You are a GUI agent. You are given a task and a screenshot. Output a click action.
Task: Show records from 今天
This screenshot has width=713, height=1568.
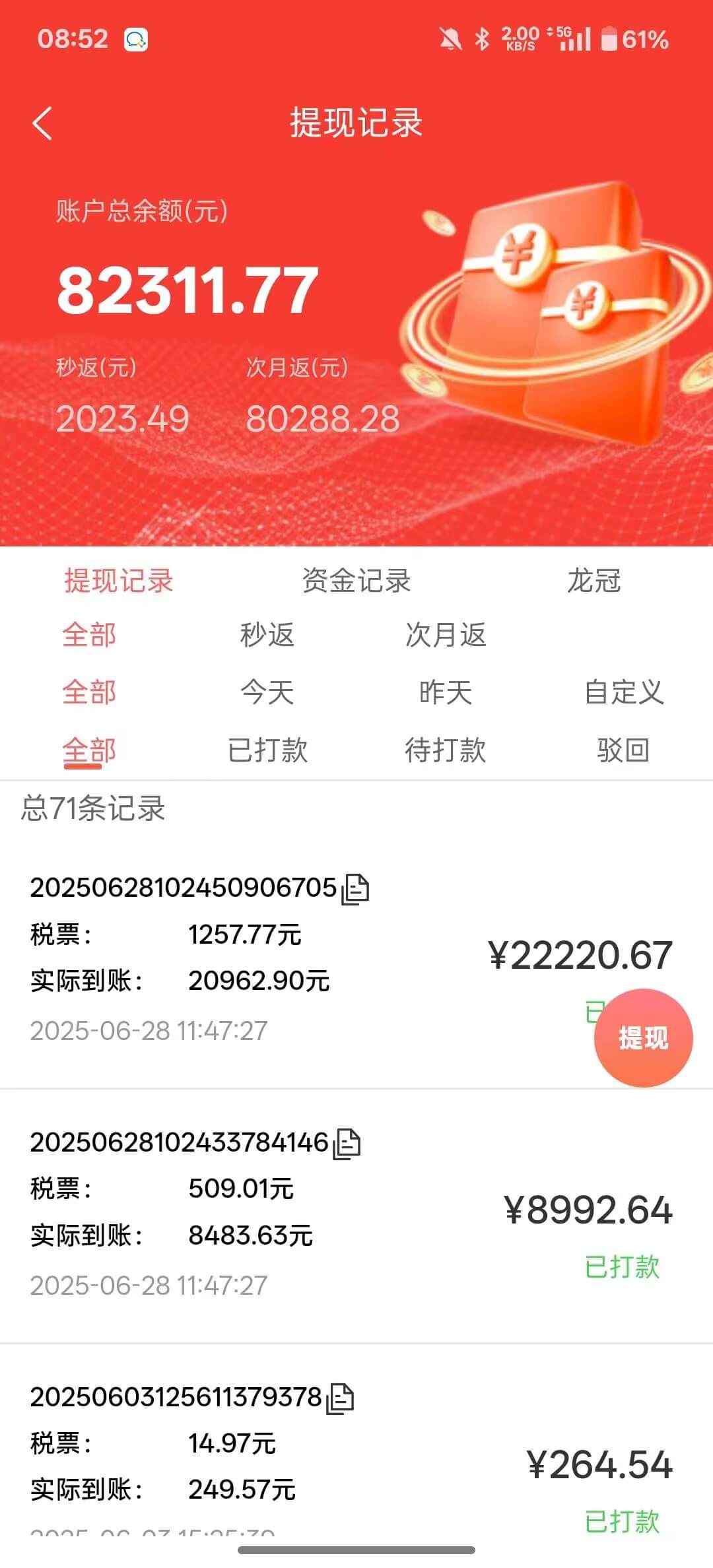click(x=267, y=692)
